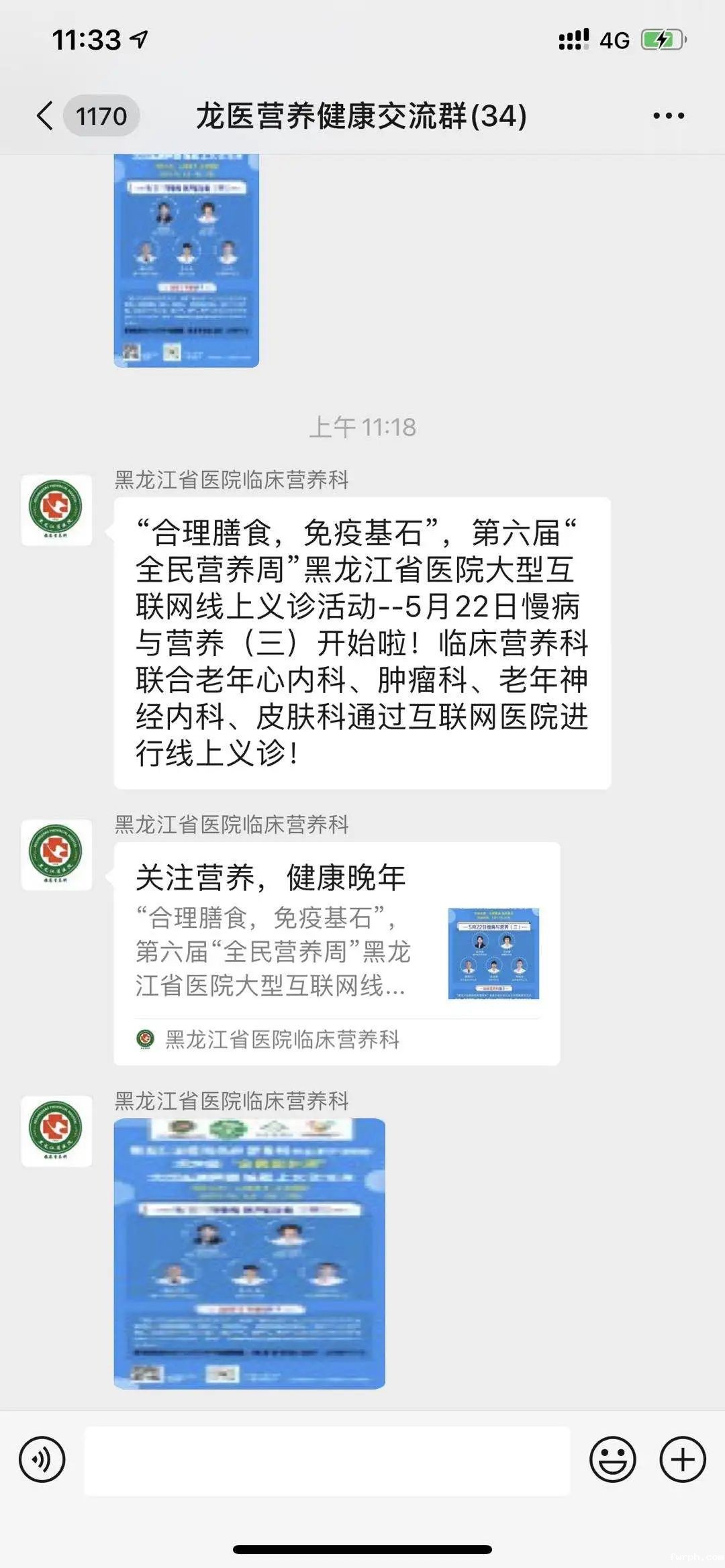Go back to the chat list

(46, 115)
